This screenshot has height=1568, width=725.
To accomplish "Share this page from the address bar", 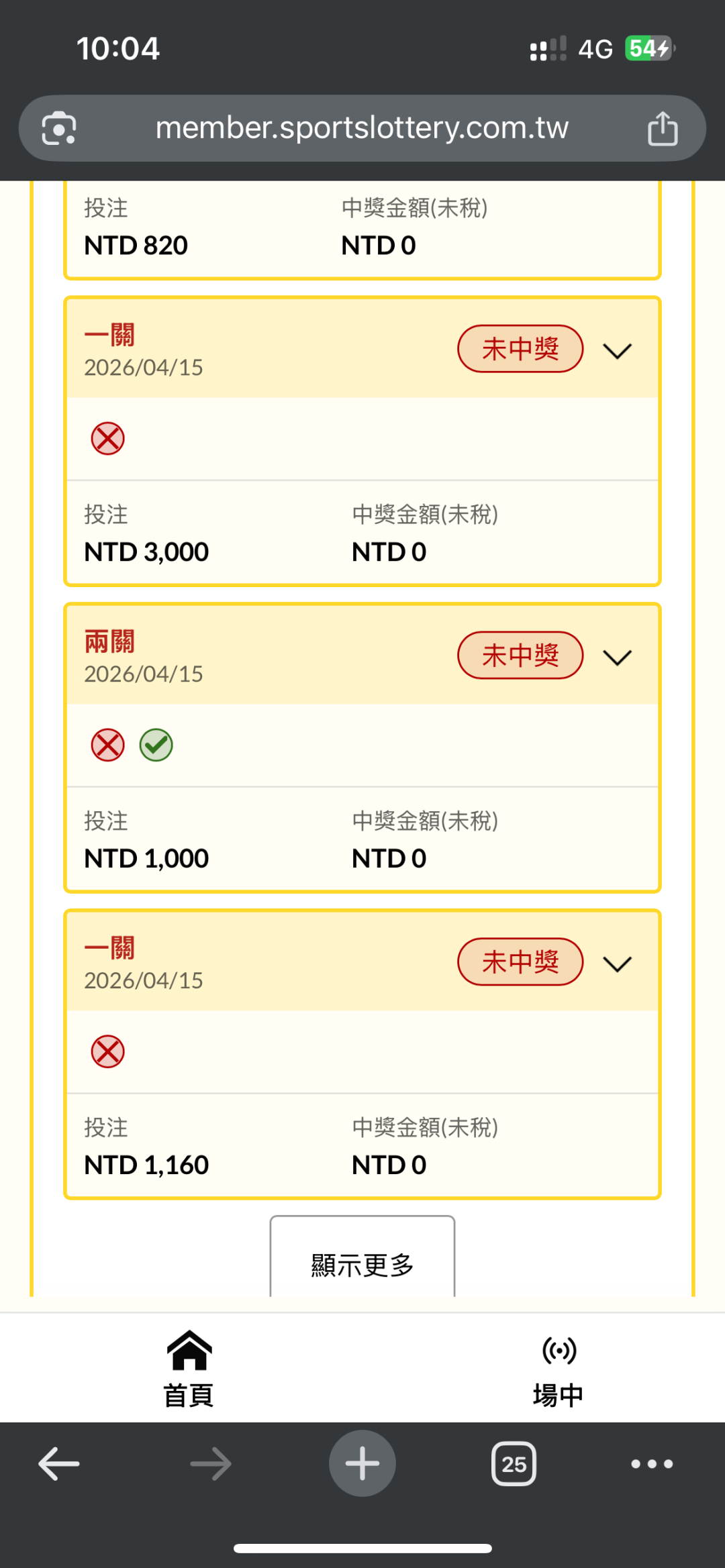I will tap(662, 128).
